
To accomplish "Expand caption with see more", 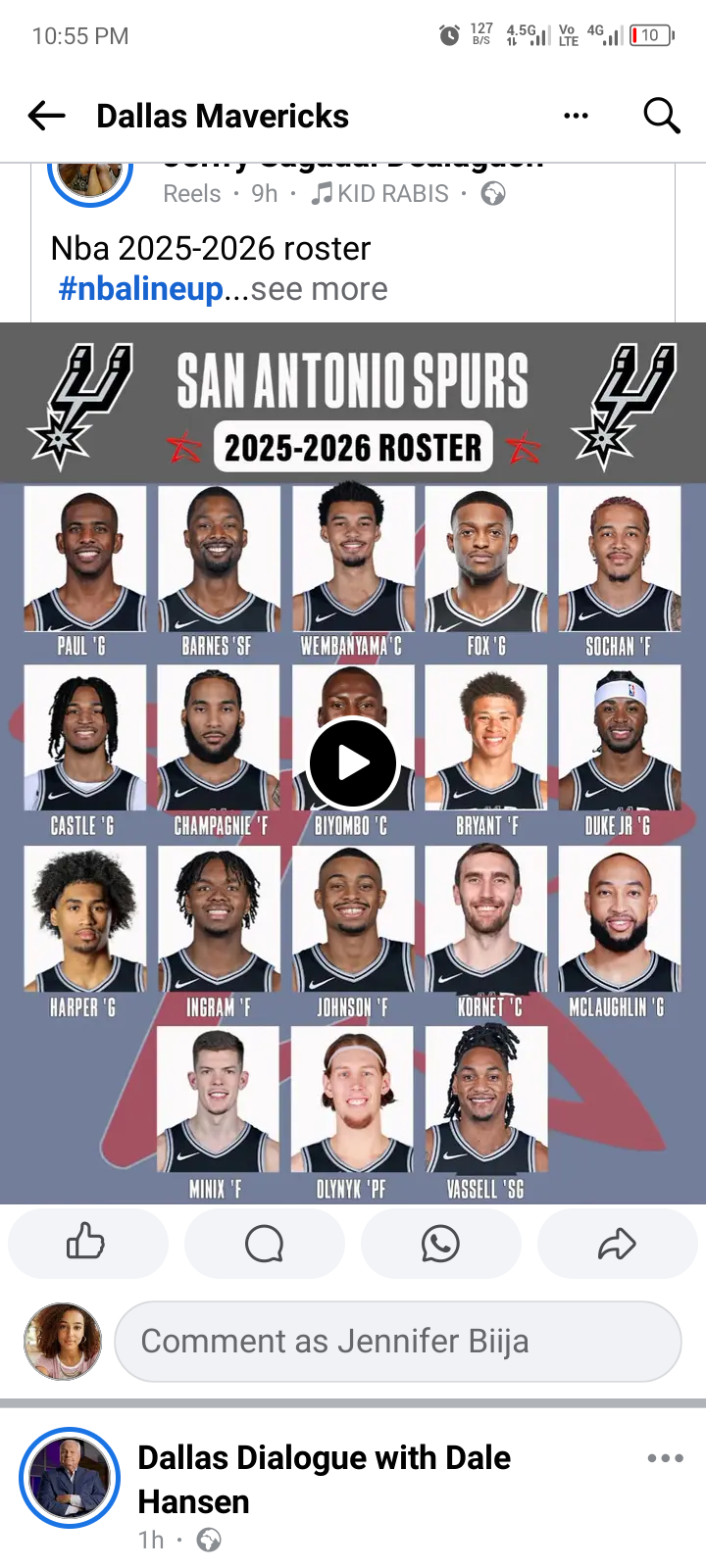I will point(320,289).
